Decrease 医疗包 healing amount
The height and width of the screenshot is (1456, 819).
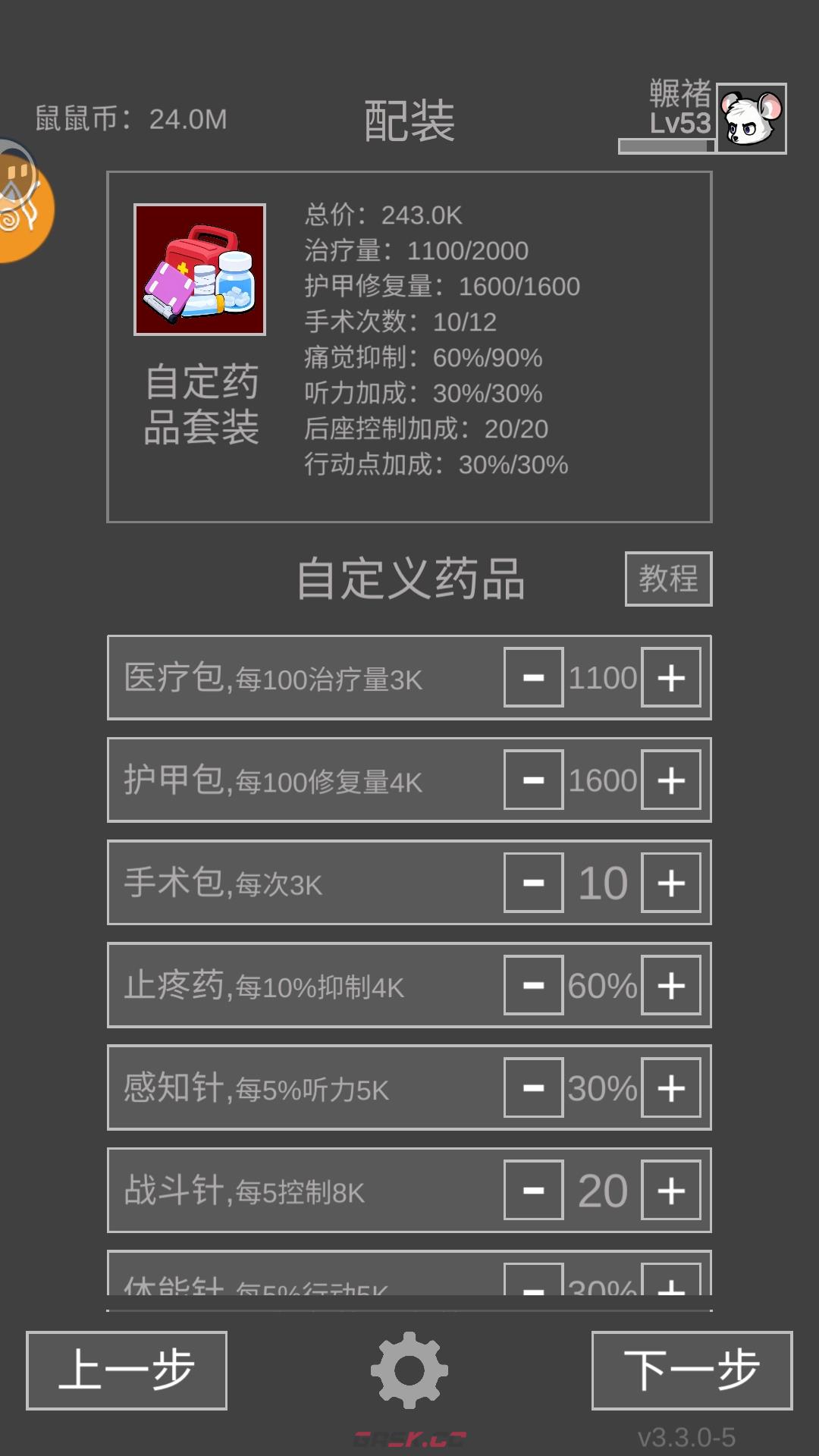point(533,677)
